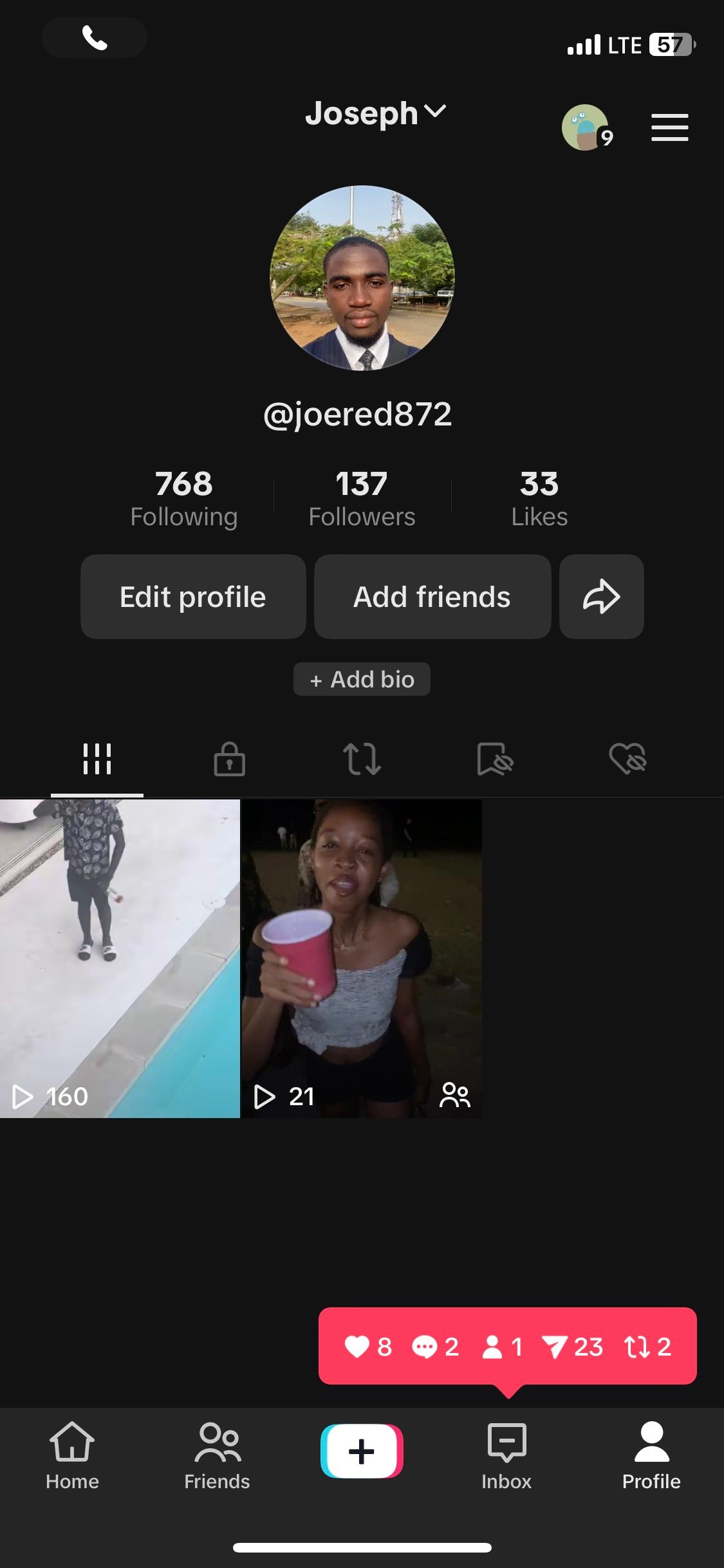View the 137 Followers list
This screenshot has height=1568, width=724.
point(362,498)
